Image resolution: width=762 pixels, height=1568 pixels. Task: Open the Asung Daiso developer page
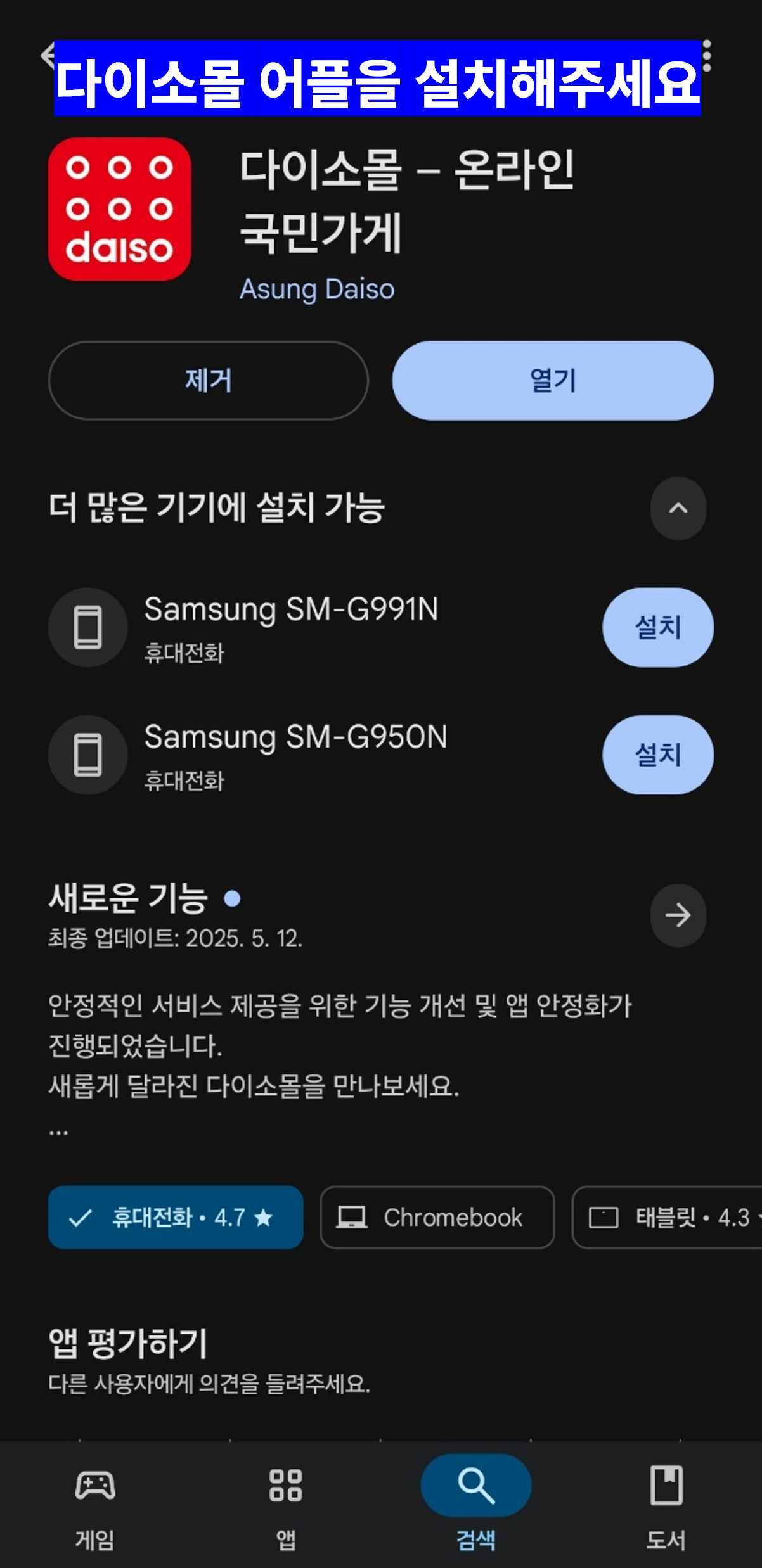tap(317, 289)
